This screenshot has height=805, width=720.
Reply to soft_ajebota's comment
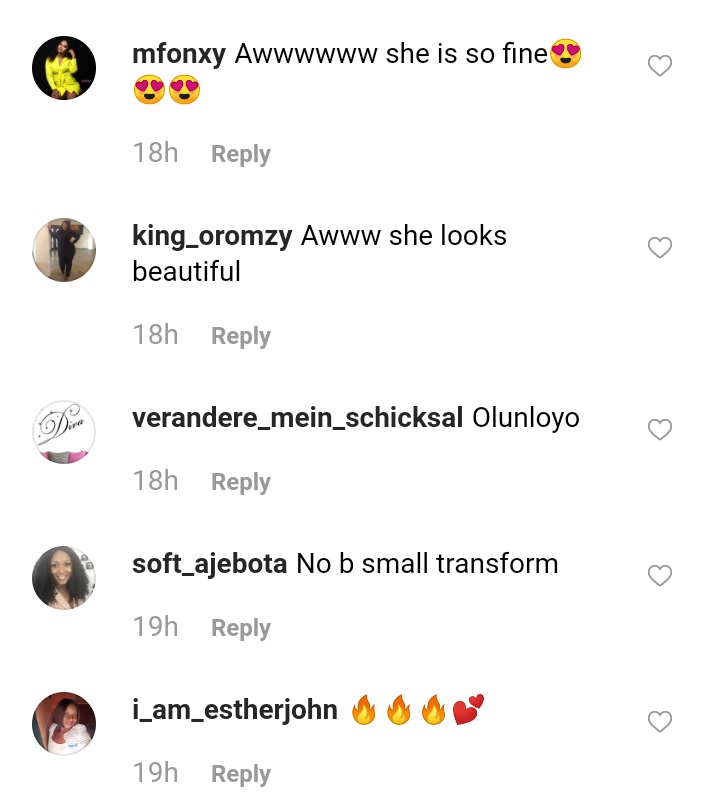241,628
